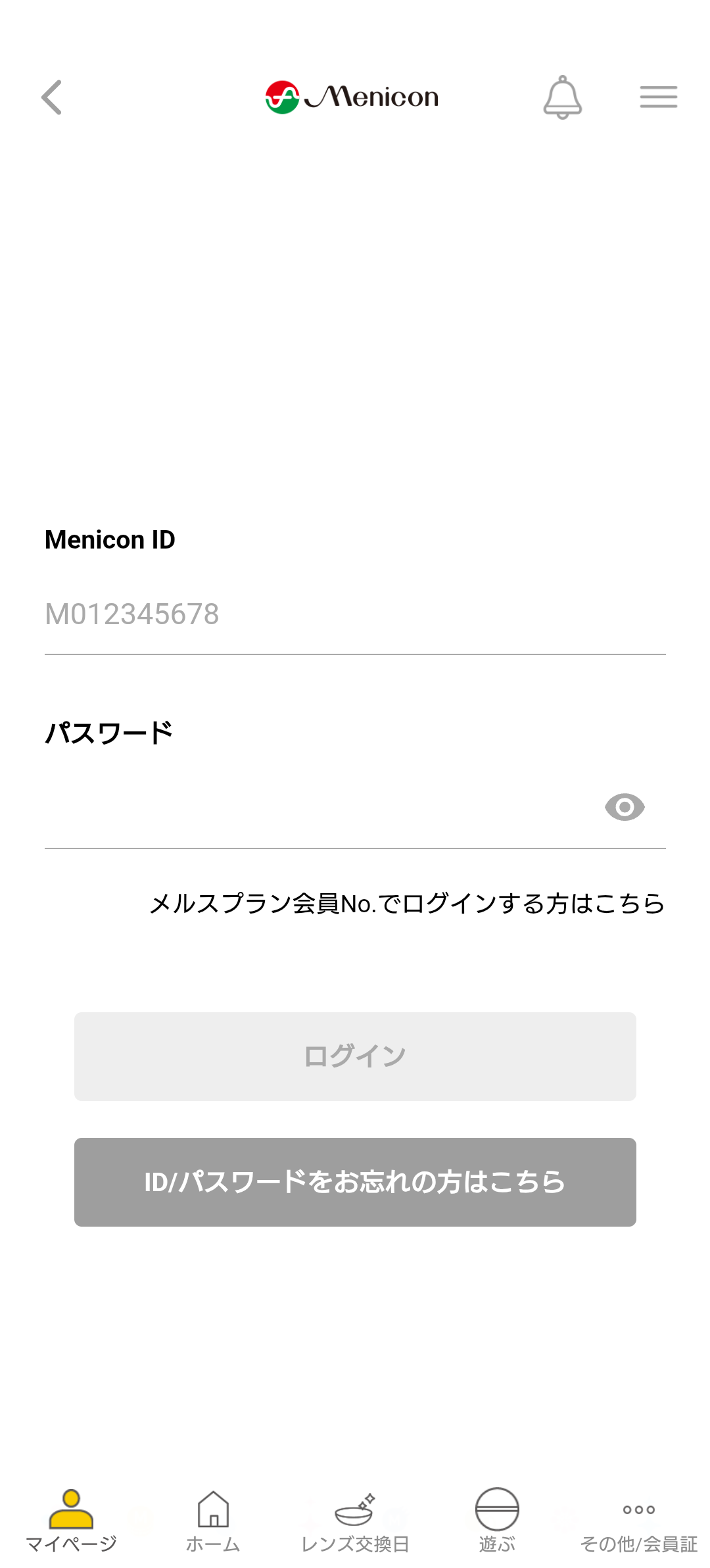710x1568 pixels.
Task: Switch to the マイページ tab
Action: pyautogui.click(x=71, y=1543)
